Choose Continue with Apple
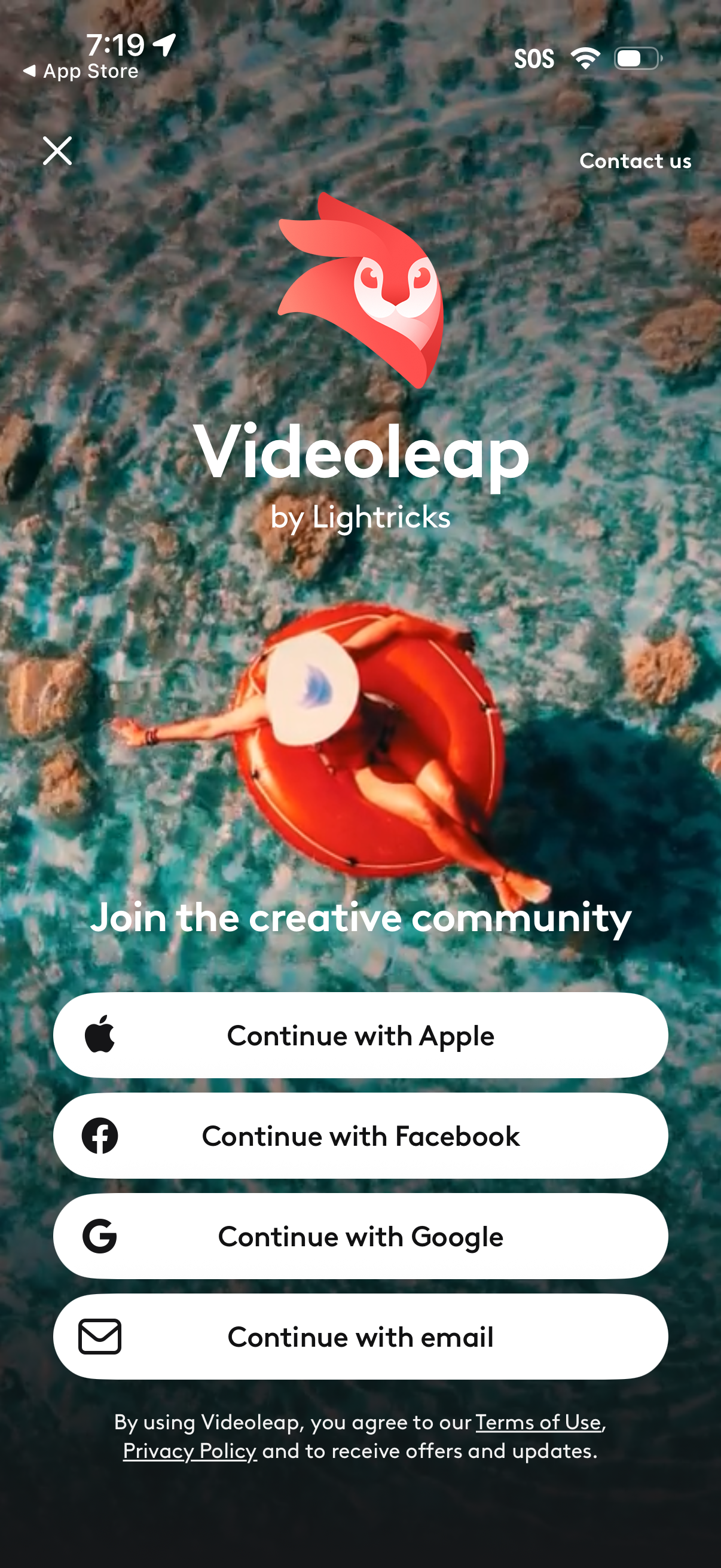 coord(360,1035)
